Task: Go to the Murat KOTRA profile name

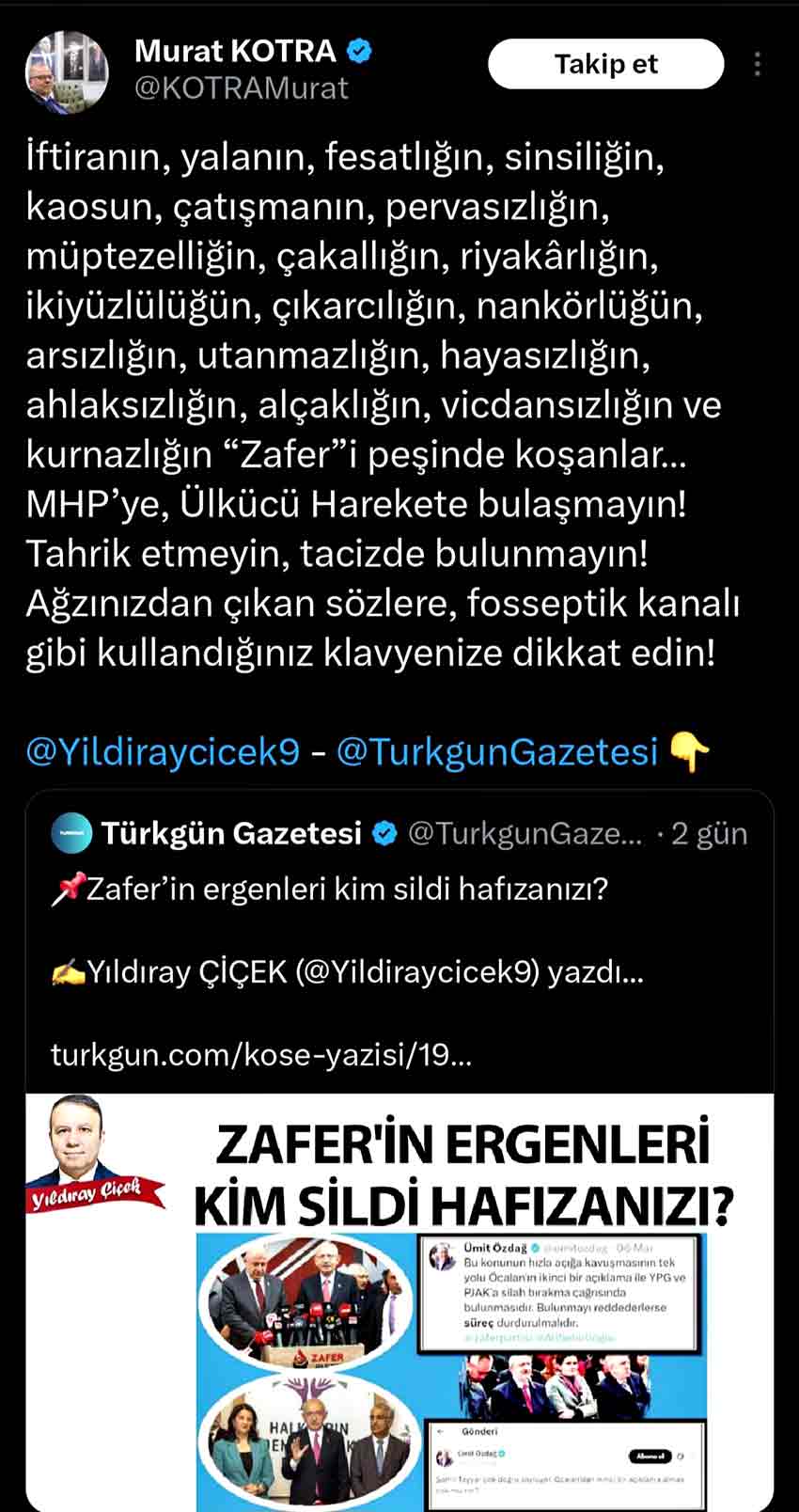Action: (x=235, y=51)
